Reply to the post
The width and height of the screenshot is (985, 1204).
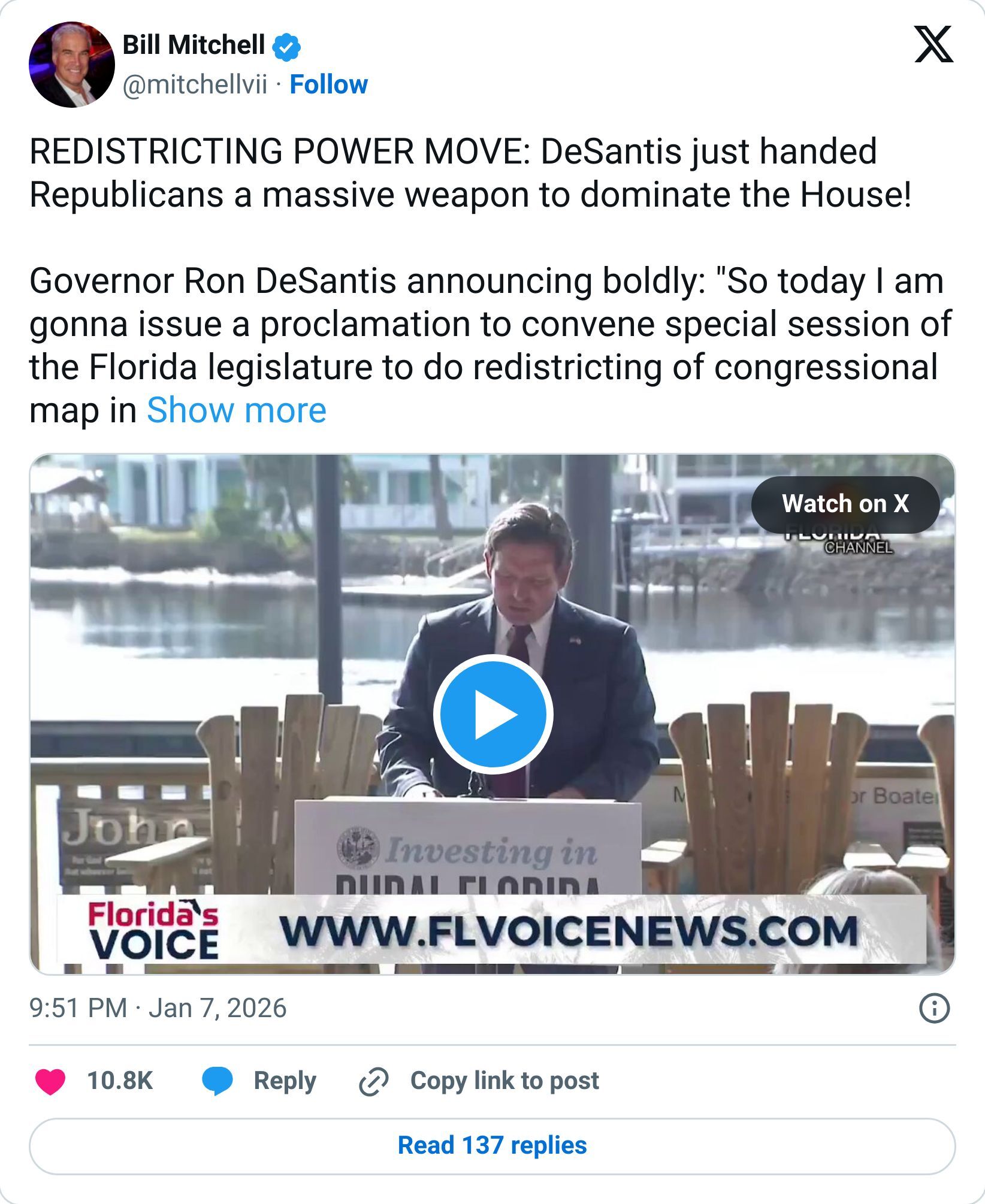click(259, 1081)
